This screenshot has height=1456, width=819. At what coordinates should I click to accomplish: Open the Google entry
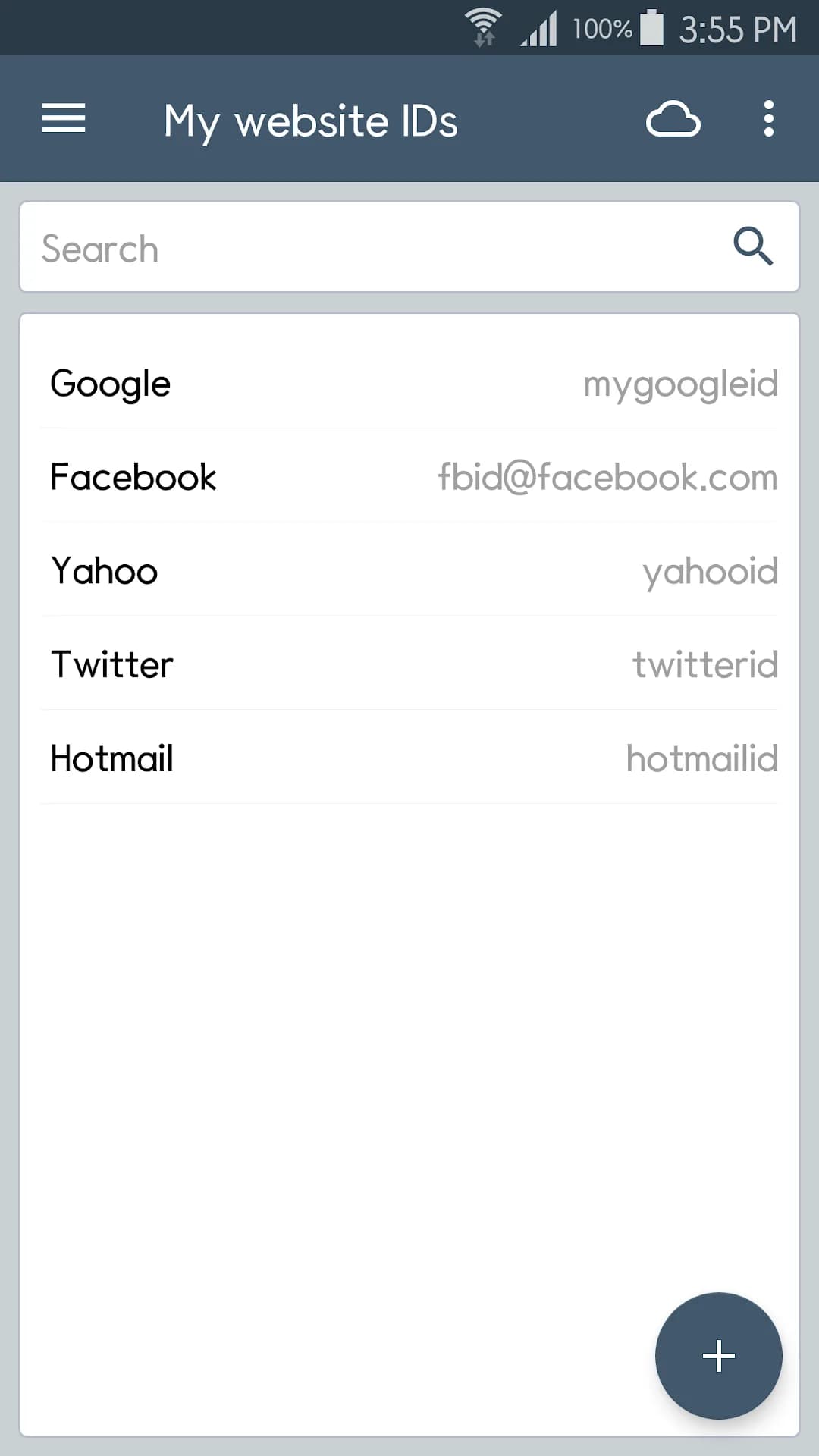point(409,383)
